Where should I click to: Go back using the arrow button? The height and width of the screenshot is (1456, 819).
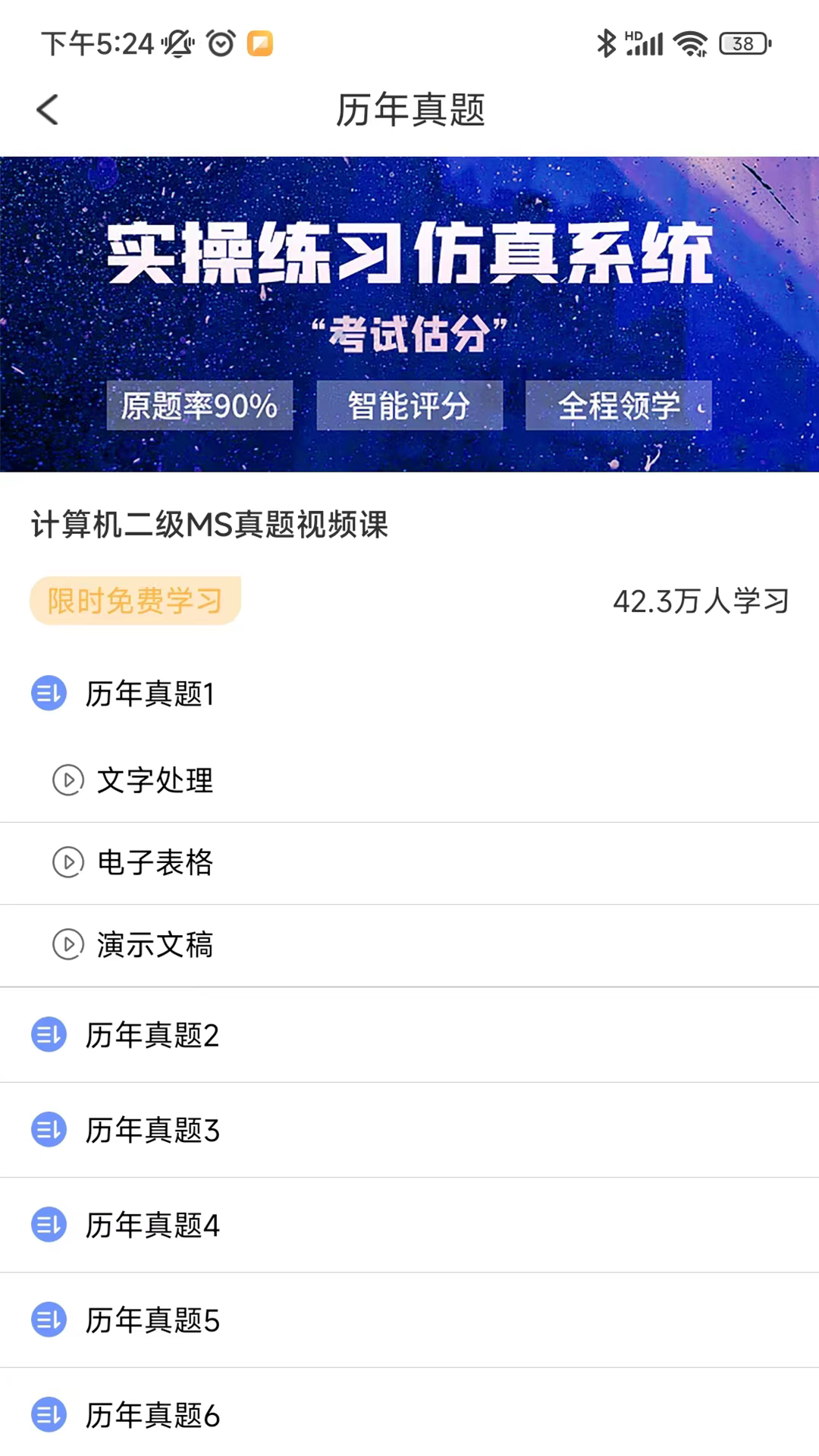pos(47,109)
